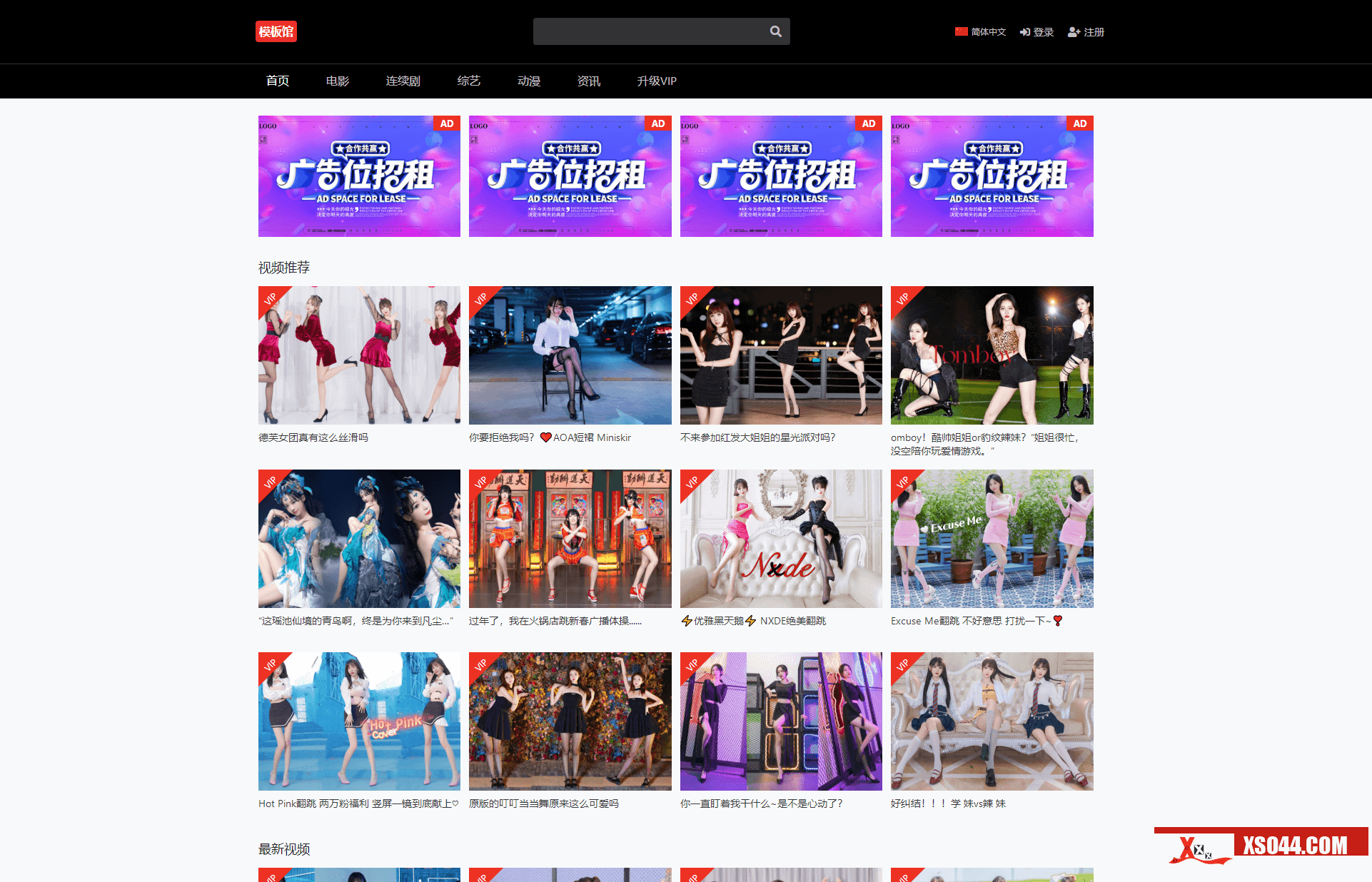Open the 登录 login link
Screen dimensions: 1372x882
point(1036,32)
